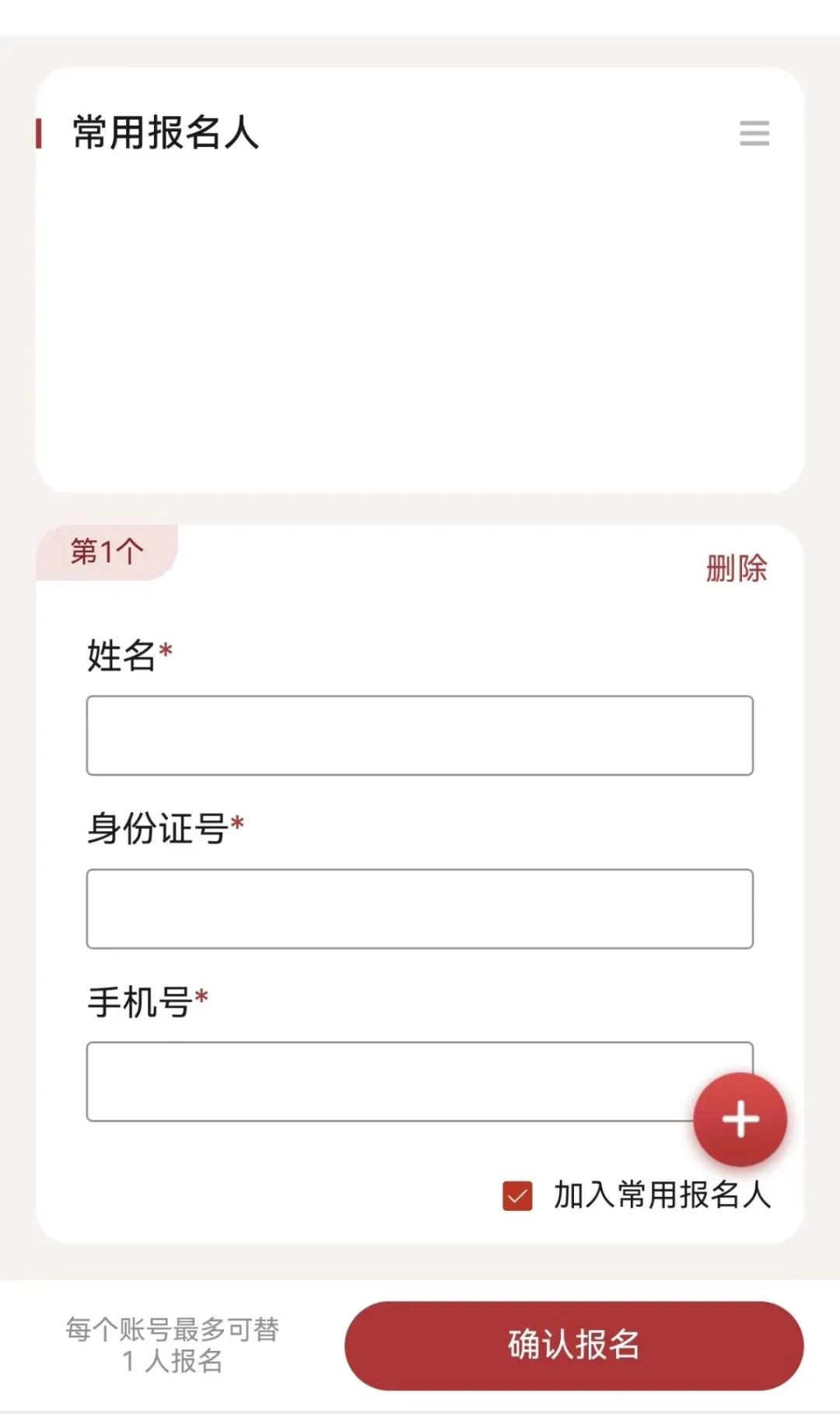Focus the 身份证号 input field
This screenshot has width=840, height=1414.
click(419, 908)
